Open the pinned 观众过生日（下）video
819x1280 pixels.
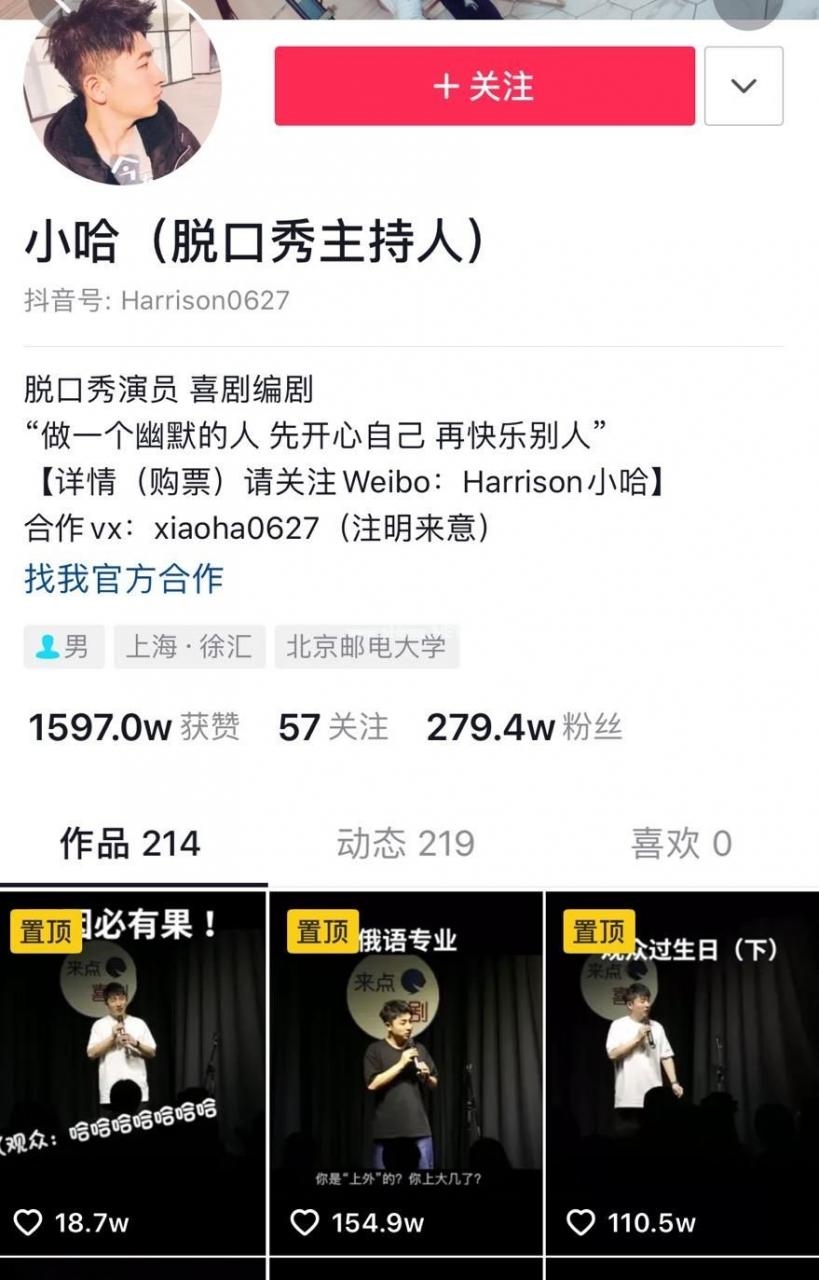pos(682,1070)
